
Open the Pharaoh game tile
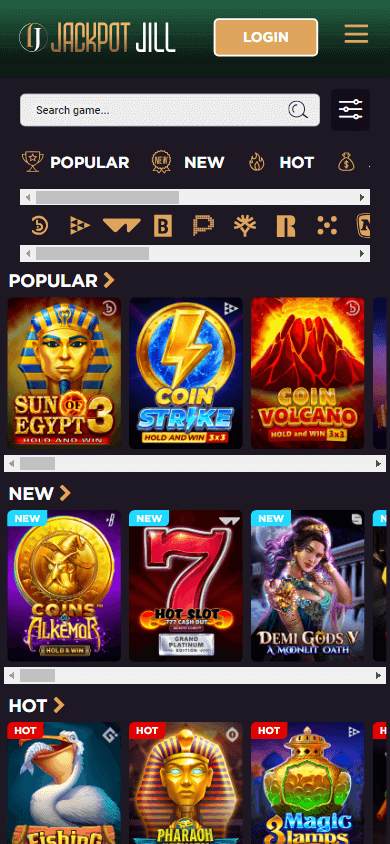[186, 783]
